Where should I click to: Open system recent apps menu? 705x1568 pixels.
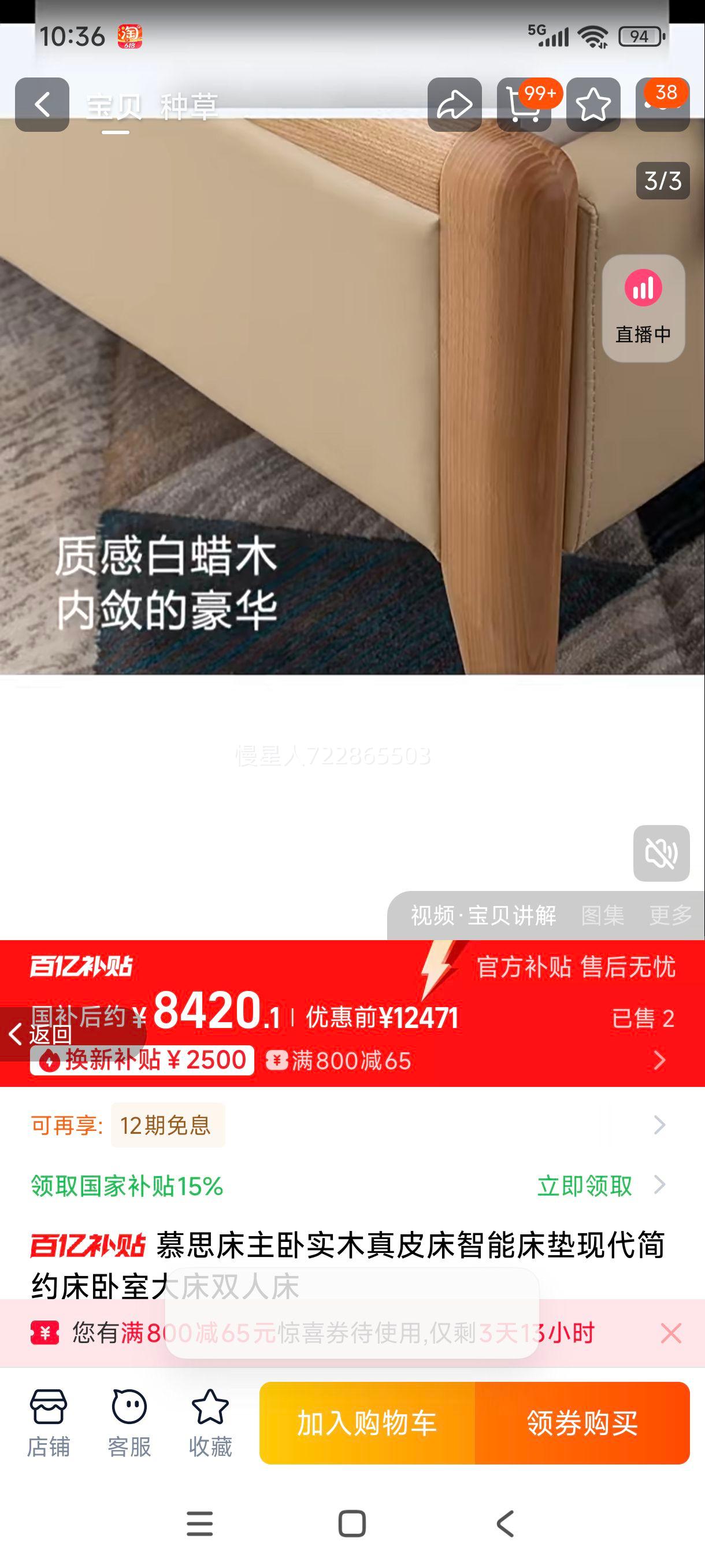pyautogui.click(x=199, y=1523)
